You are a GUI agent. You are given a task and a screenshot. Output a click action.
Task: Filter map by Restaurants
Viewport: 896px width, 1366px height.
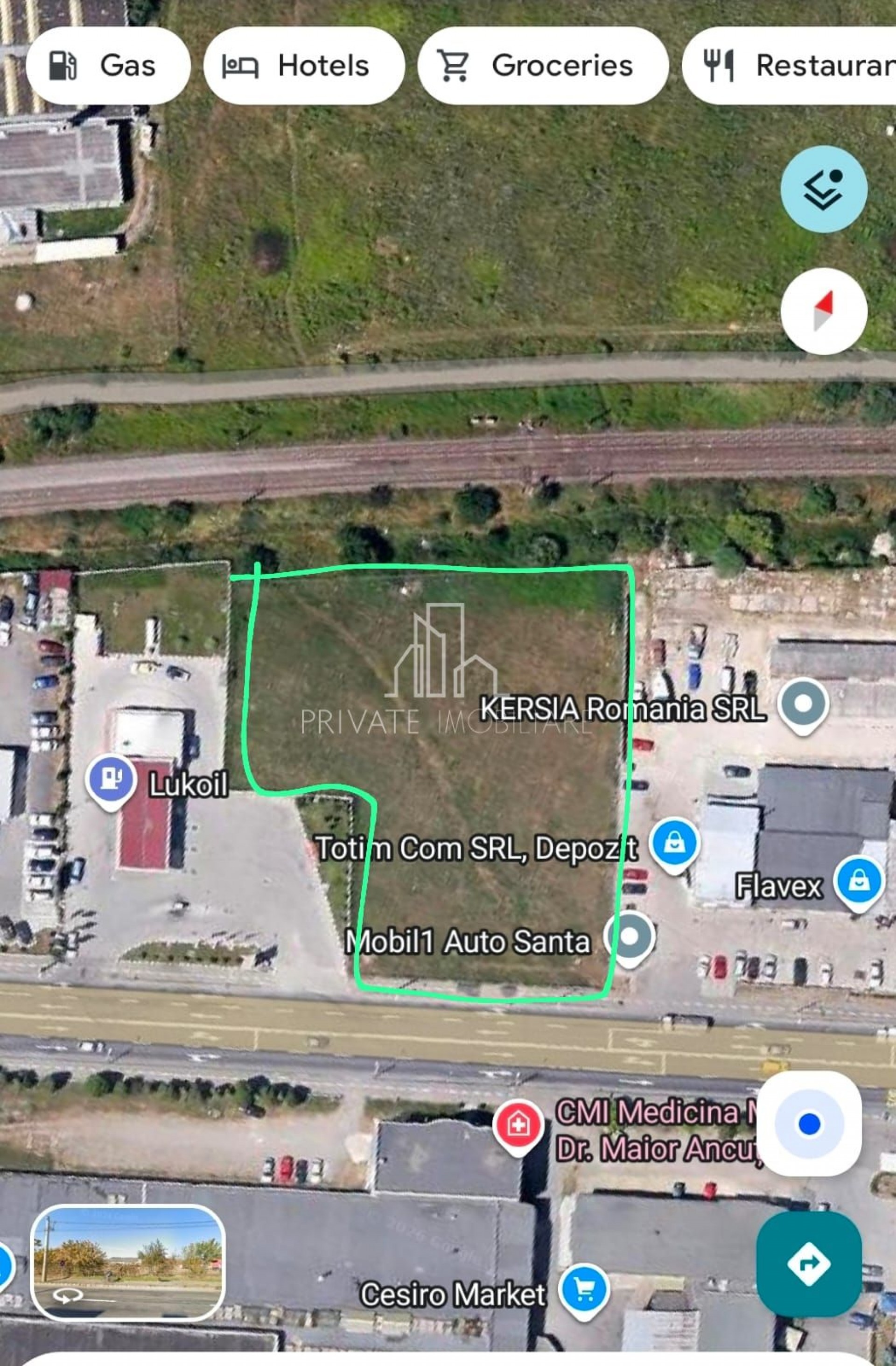pyautogui.click(x=798, y=65)
